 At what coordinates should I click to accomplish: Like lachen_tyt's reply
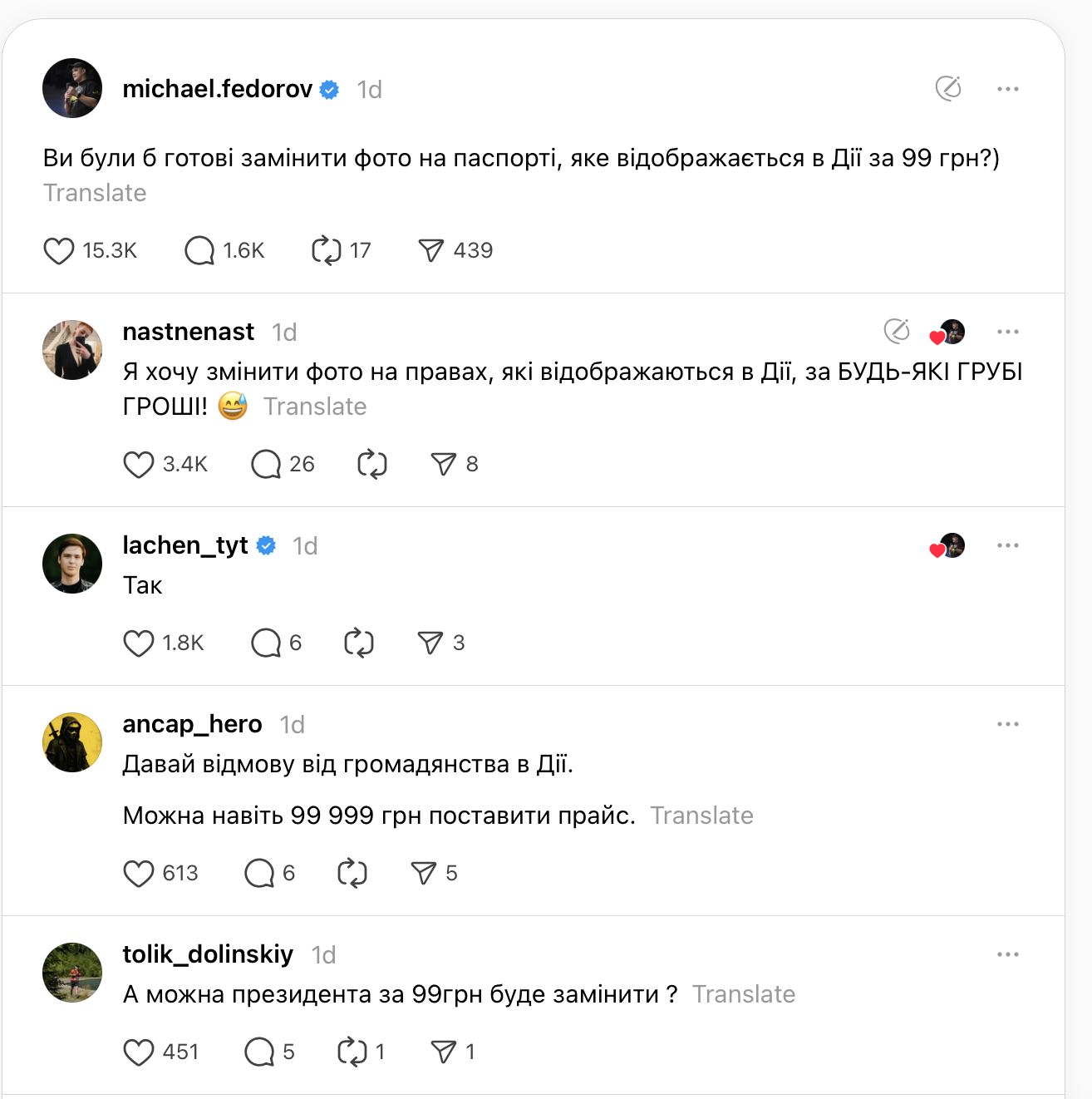[x=139, y=643]
